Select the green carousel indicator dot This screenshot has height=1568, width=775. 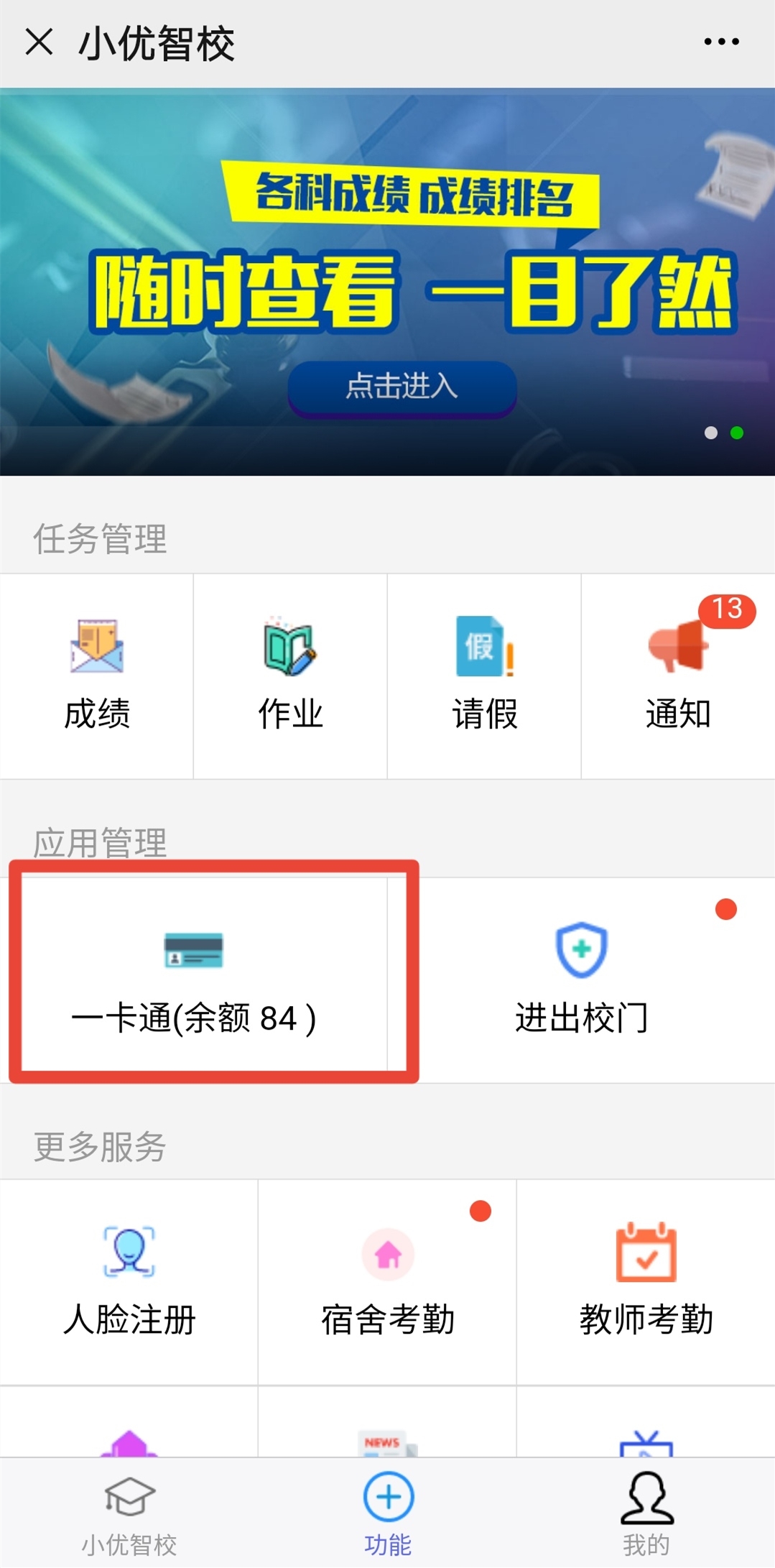click(x=737, y=433)
